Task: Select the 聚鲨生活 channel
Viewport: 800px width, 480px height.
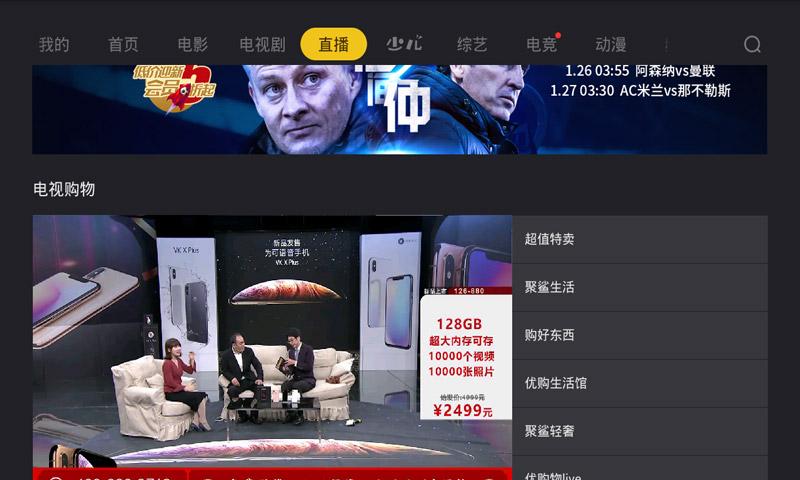Action: point(640,287)
